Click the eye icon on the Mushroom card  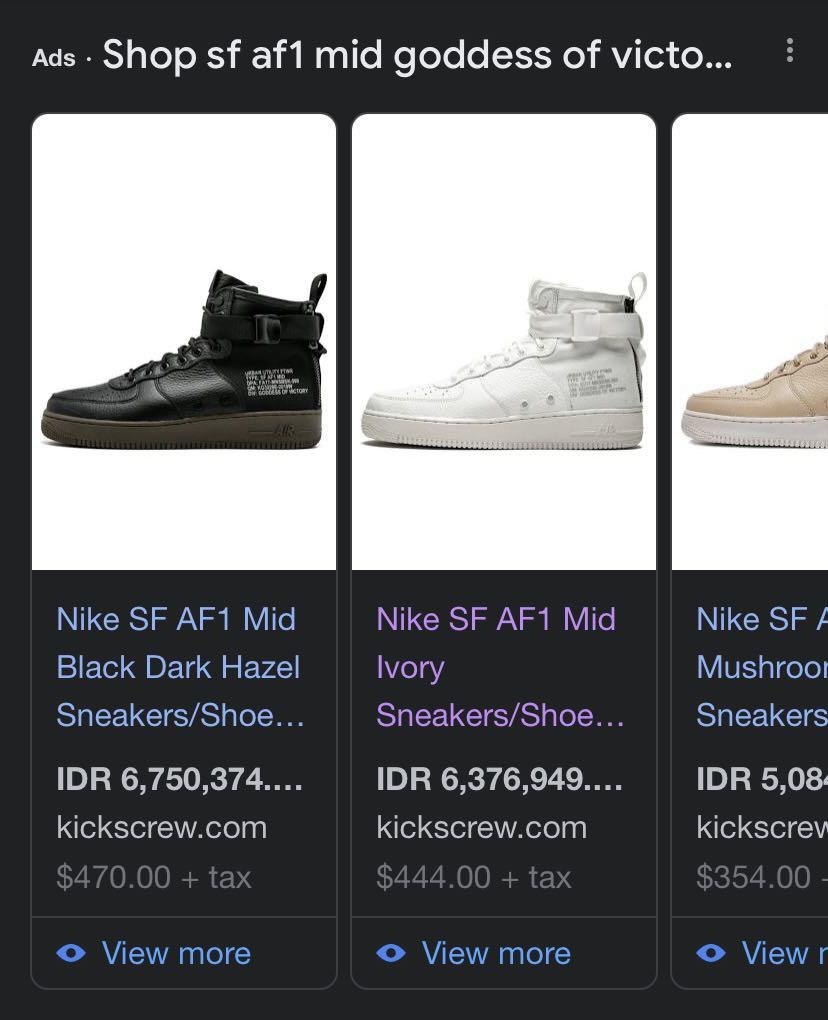712,953
